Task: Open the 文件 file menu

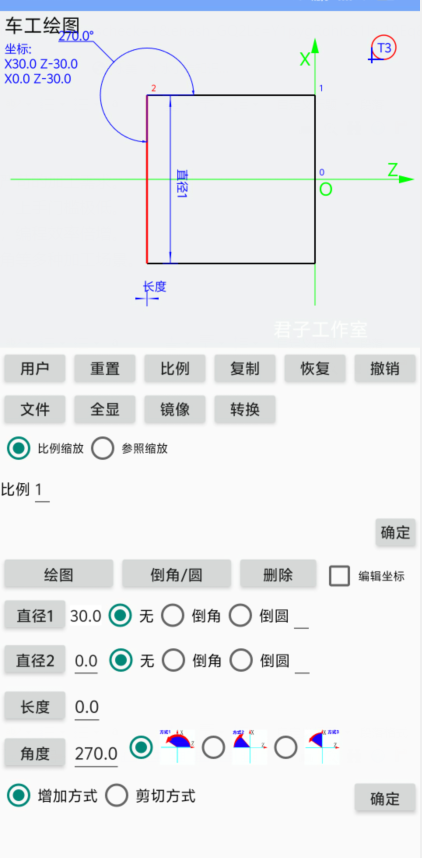Action: click(34, 409)
